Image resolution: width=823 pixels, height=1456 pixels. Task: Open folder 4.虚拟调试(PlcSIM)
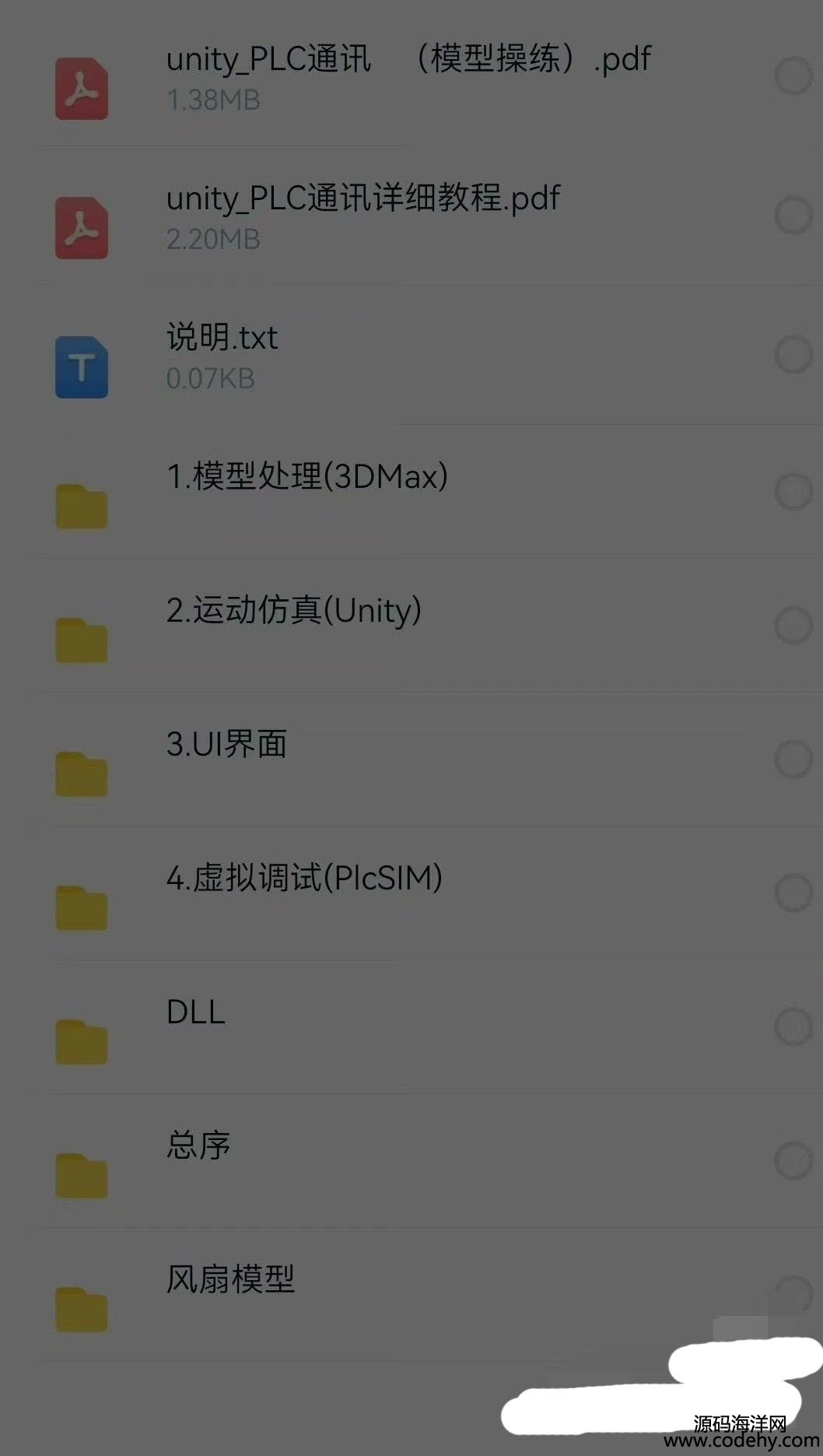pyautogui.click(x=411, y=893)
